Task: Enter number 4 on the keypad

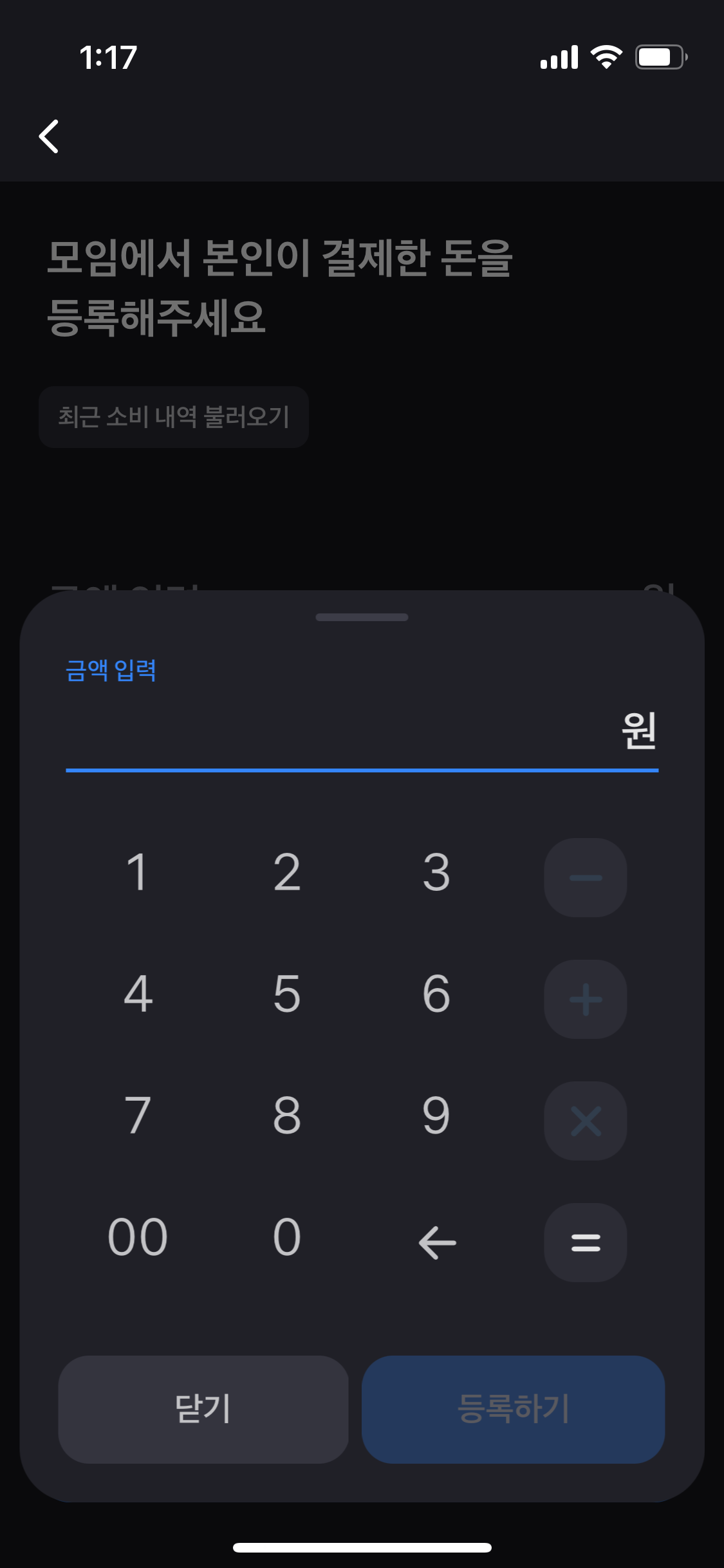Action: pos(138,994)
